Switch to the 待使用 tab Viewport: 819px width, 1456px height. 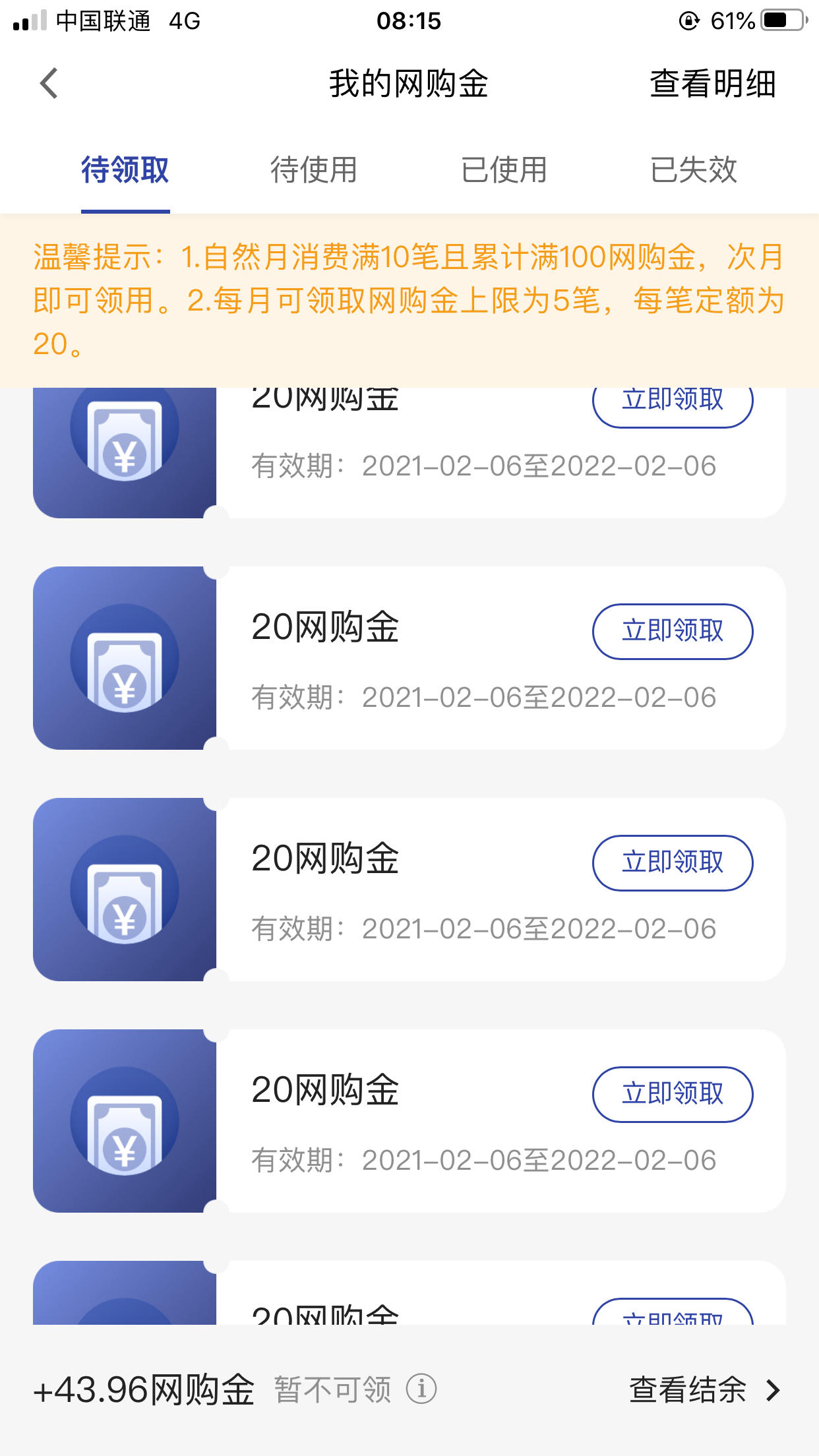[314, 170]
